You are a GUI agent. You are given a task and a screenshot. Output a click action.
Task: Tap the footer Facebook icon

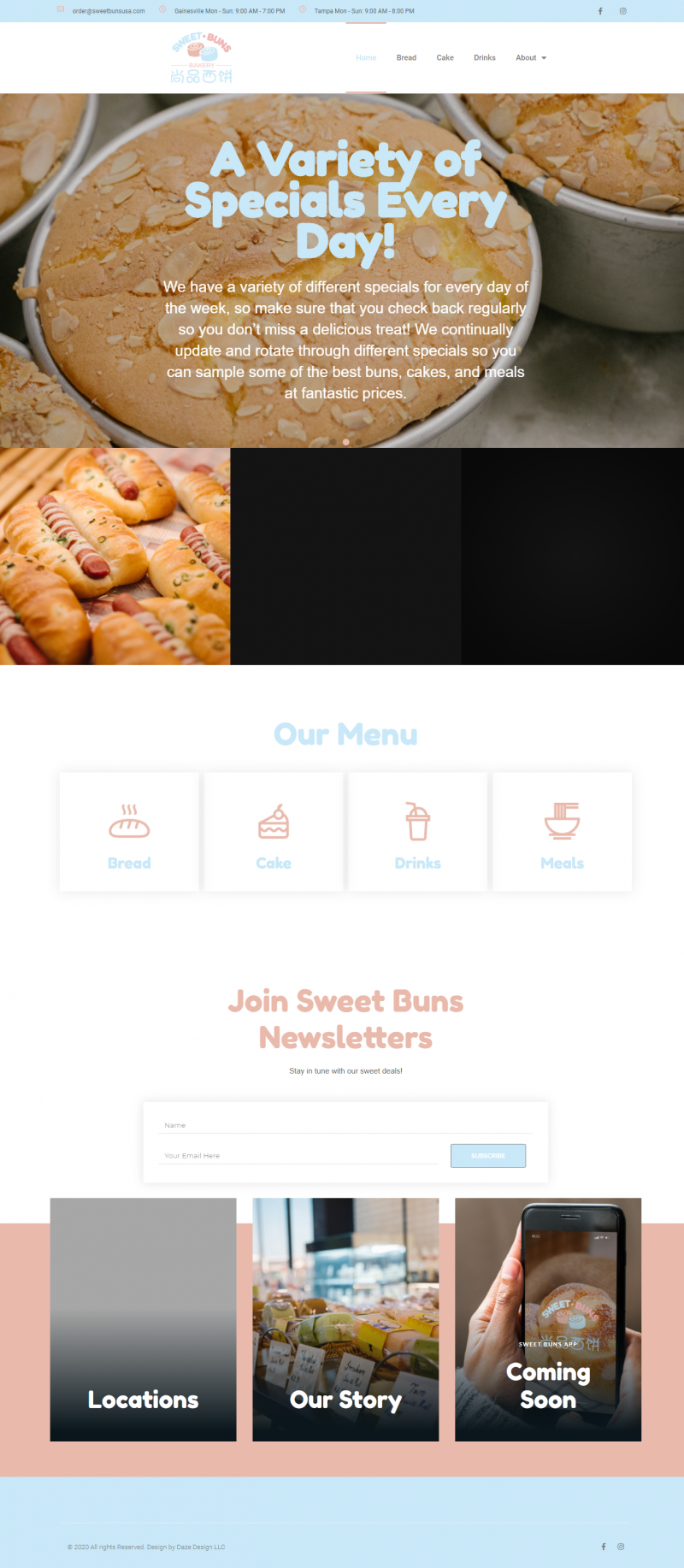coord(604,1547)
